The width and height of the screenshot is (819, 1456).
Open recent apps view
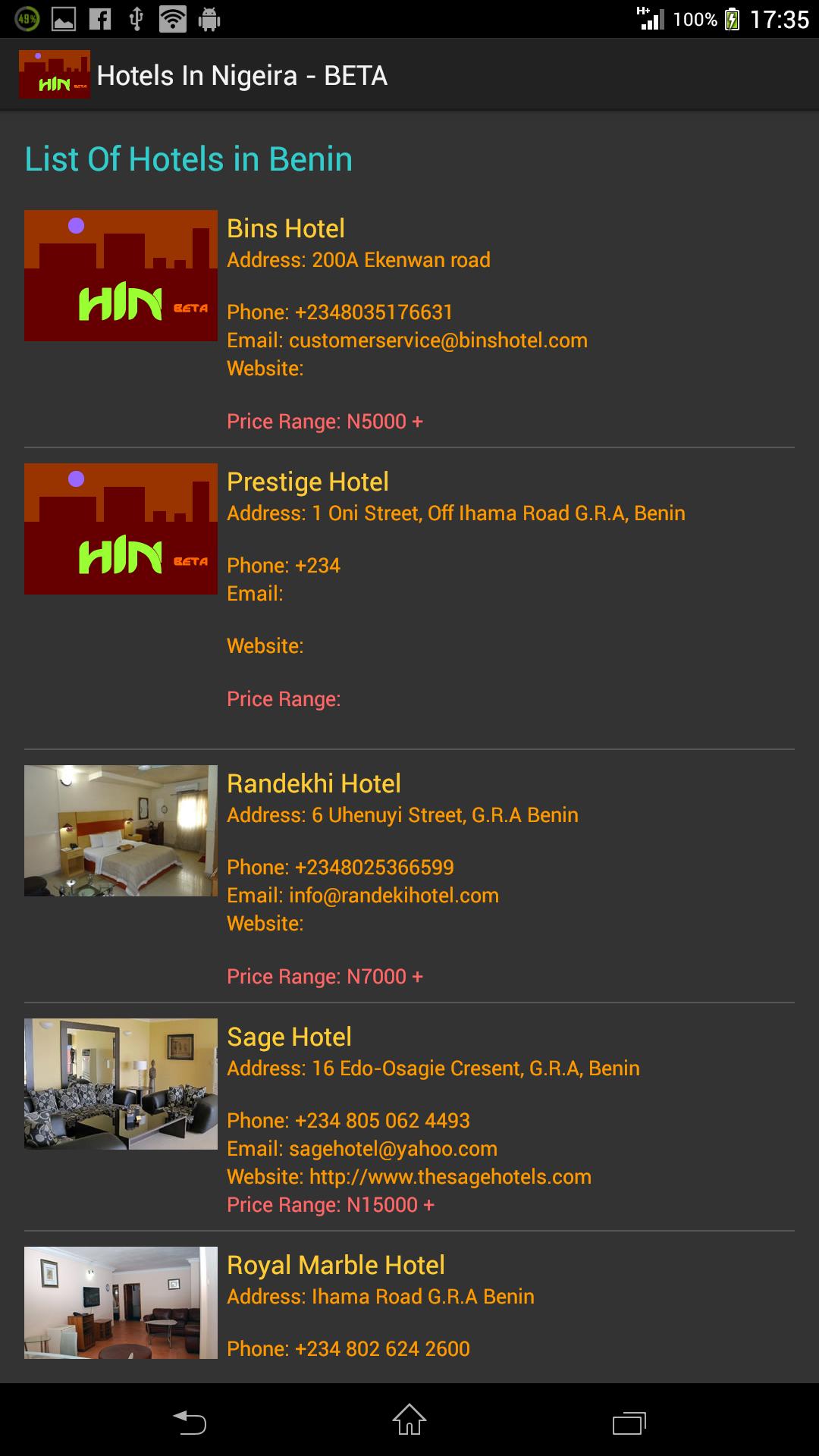pyautogui.click(x=629, y=1421)
